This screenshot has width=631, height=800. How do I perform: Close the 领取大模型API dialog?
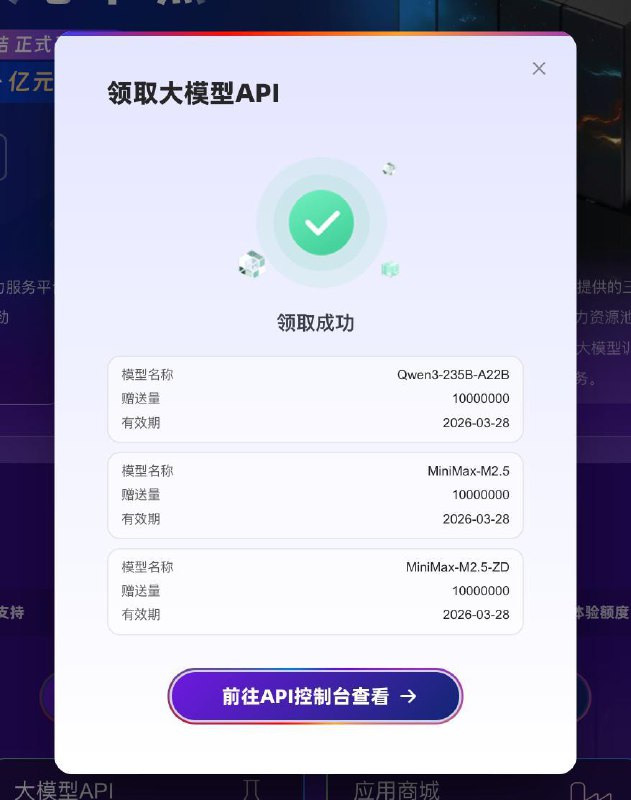(539, 68)
